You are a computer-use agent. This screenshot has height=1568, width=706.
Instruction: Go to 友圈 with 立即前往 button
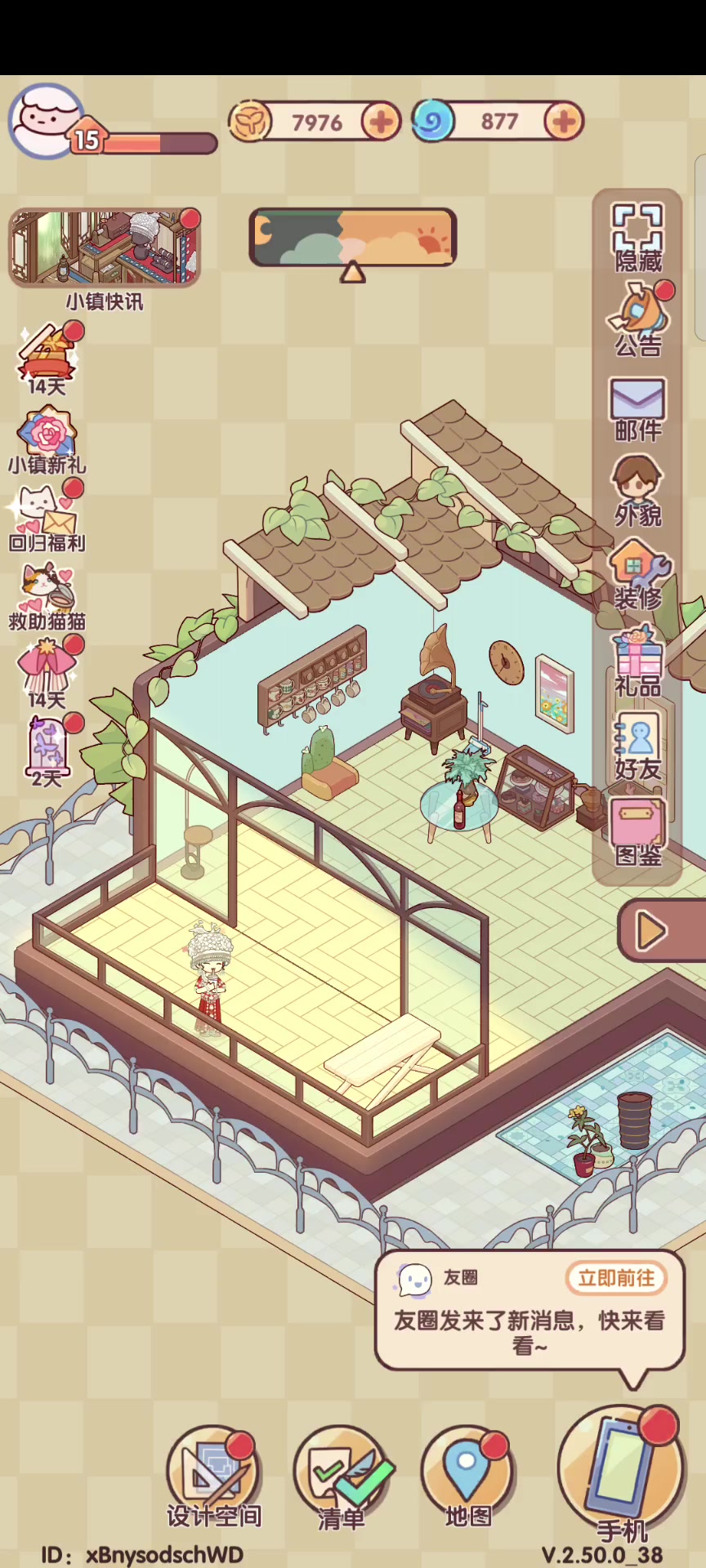[x=617, y=1278]
